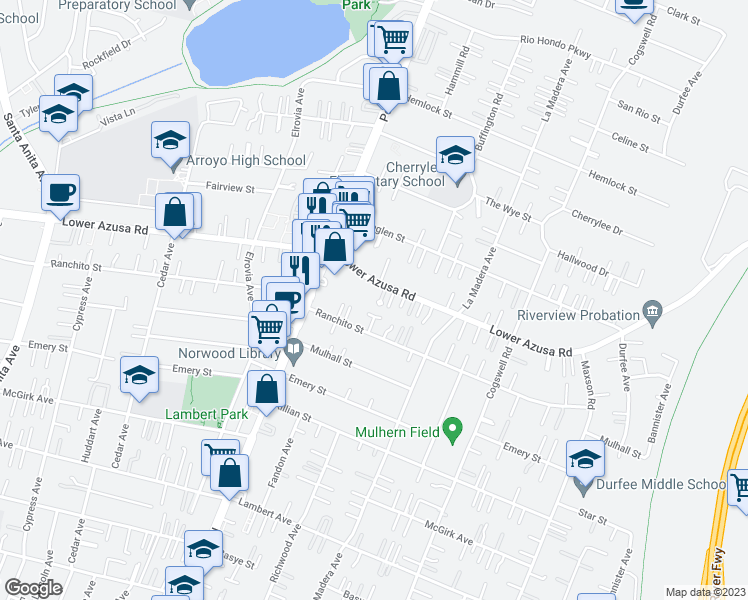This screenshot has width=748, height=600.
Task: Open the Durfee Middle School marker
Action: pyautogui.click(x=586, y=459)
